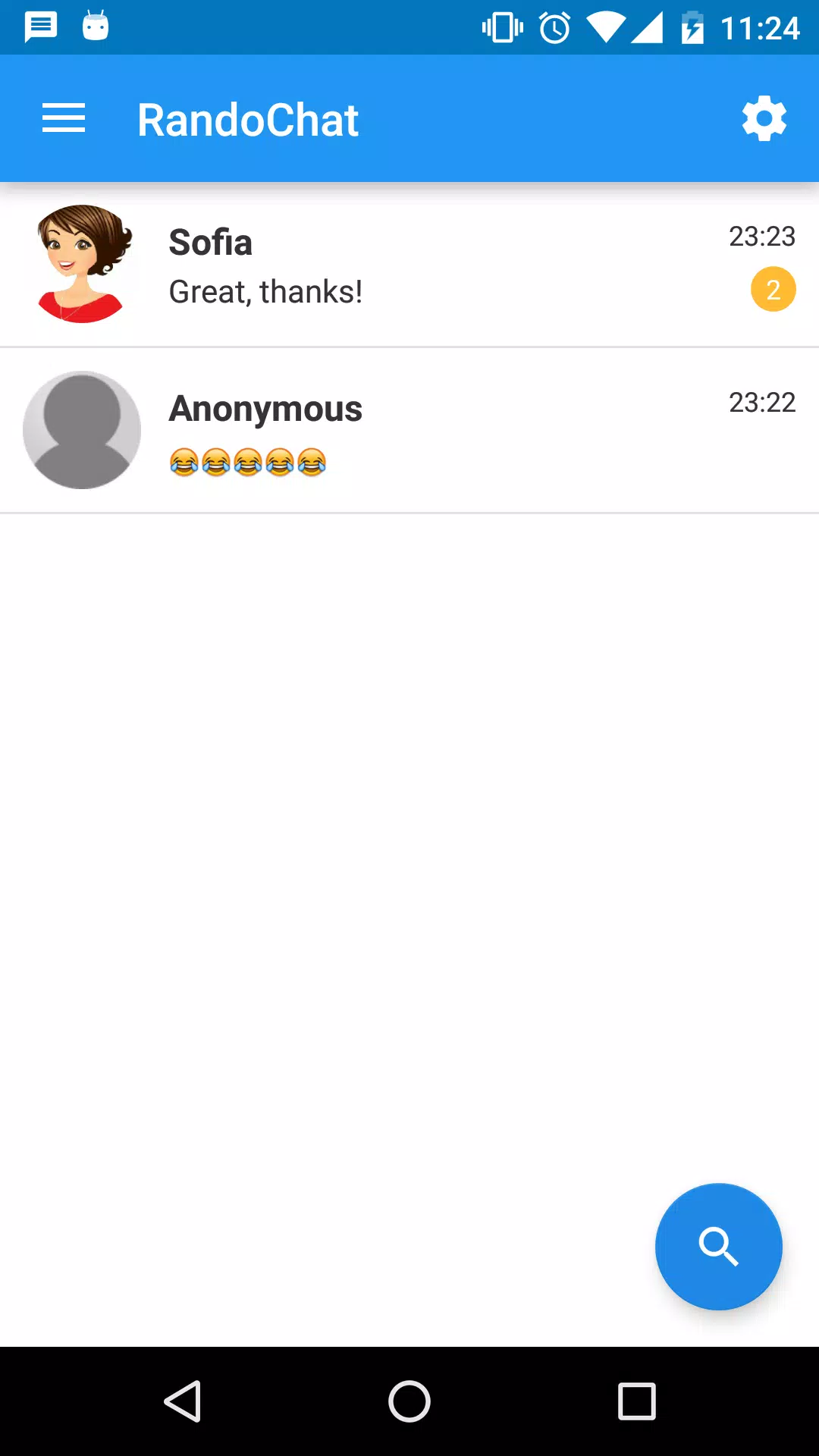Viewport: 819px width, 1456px height.
Task: Tap the unread messages badge showing 2
Action: click(x=773, y=289)
